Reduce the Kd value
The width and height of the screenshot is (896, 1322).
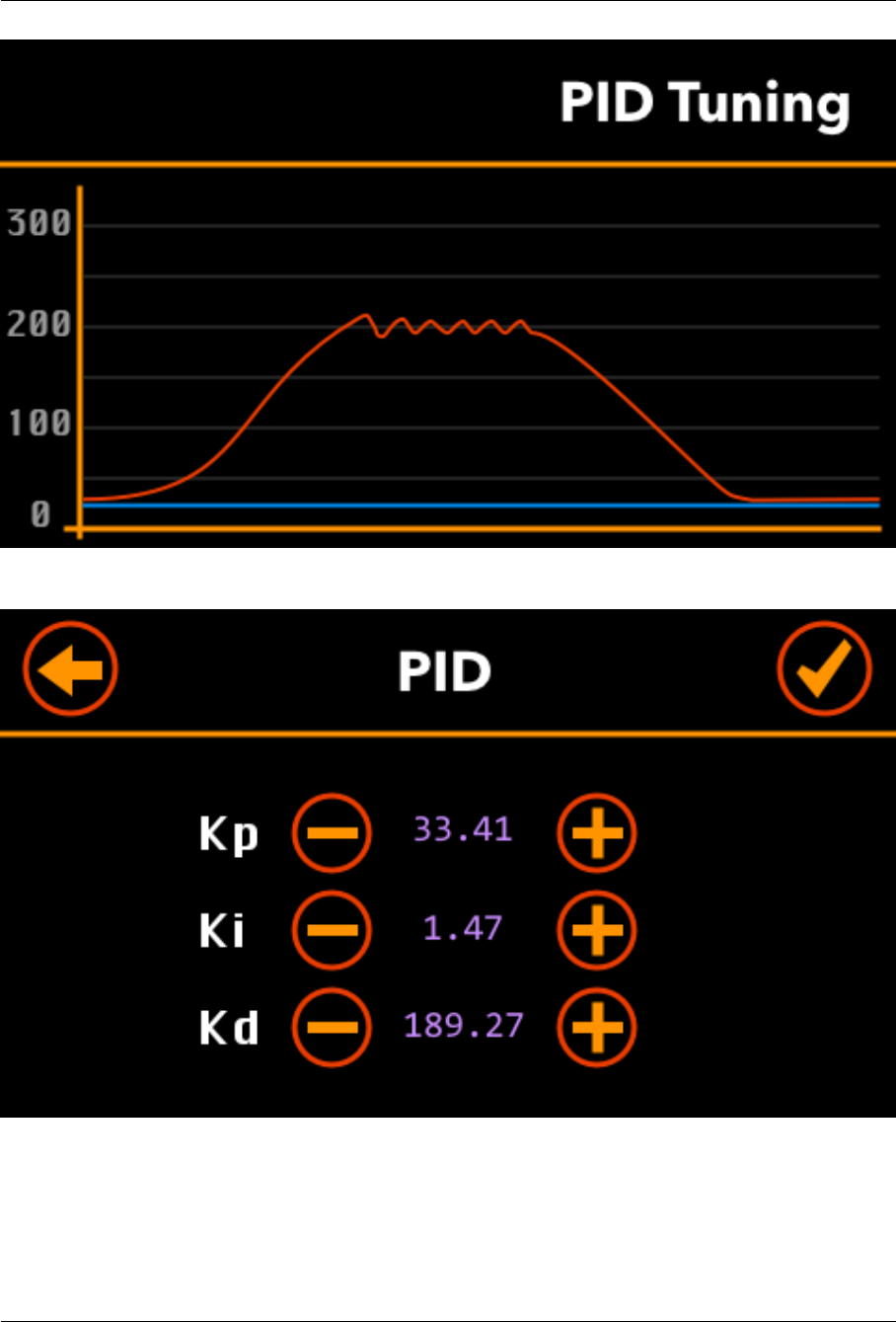(x=332, y=1027)
